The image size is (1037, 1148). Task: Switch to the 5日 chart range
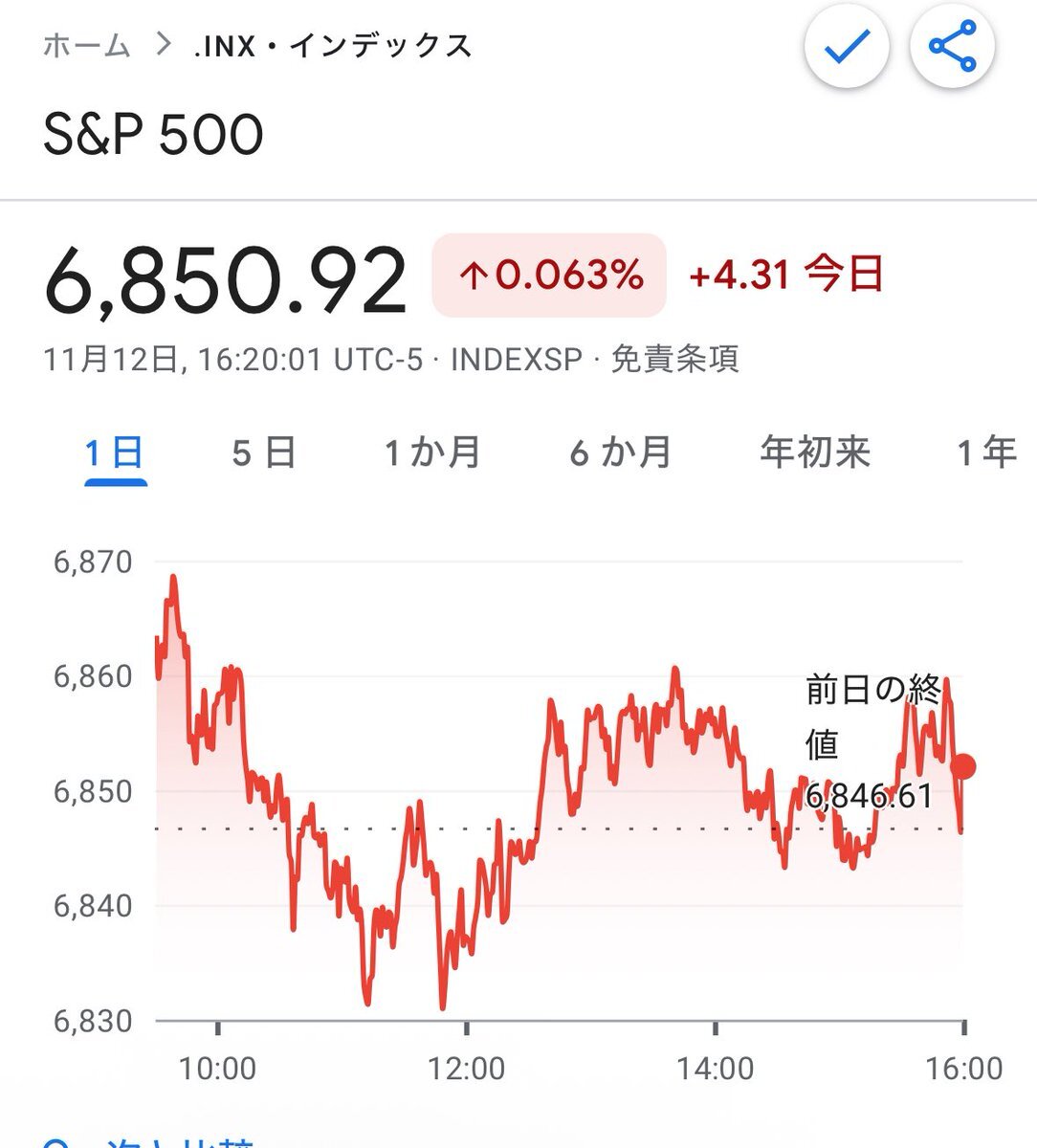coord(264,452)
